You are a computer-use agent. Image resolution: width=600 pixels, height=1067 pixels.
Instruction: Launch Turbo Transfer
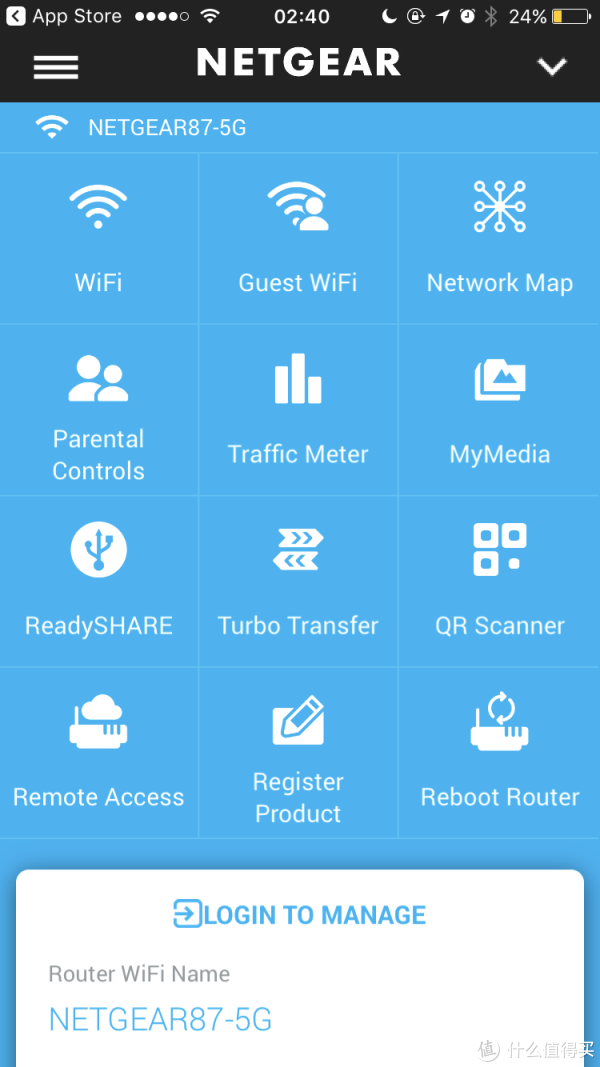pyautogui.click(x=298, y=581)
